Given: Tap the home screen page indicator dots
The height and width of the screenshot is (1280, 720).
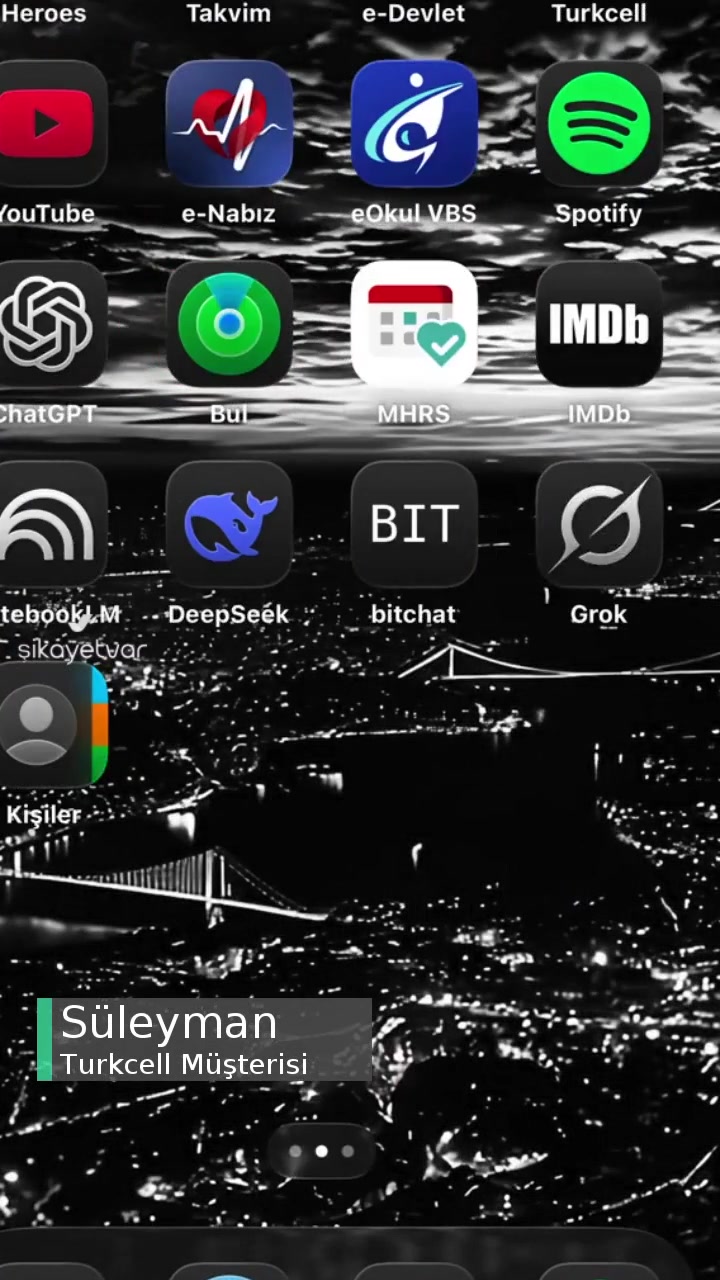Looking at the screenshot, I should point(321,1151).
